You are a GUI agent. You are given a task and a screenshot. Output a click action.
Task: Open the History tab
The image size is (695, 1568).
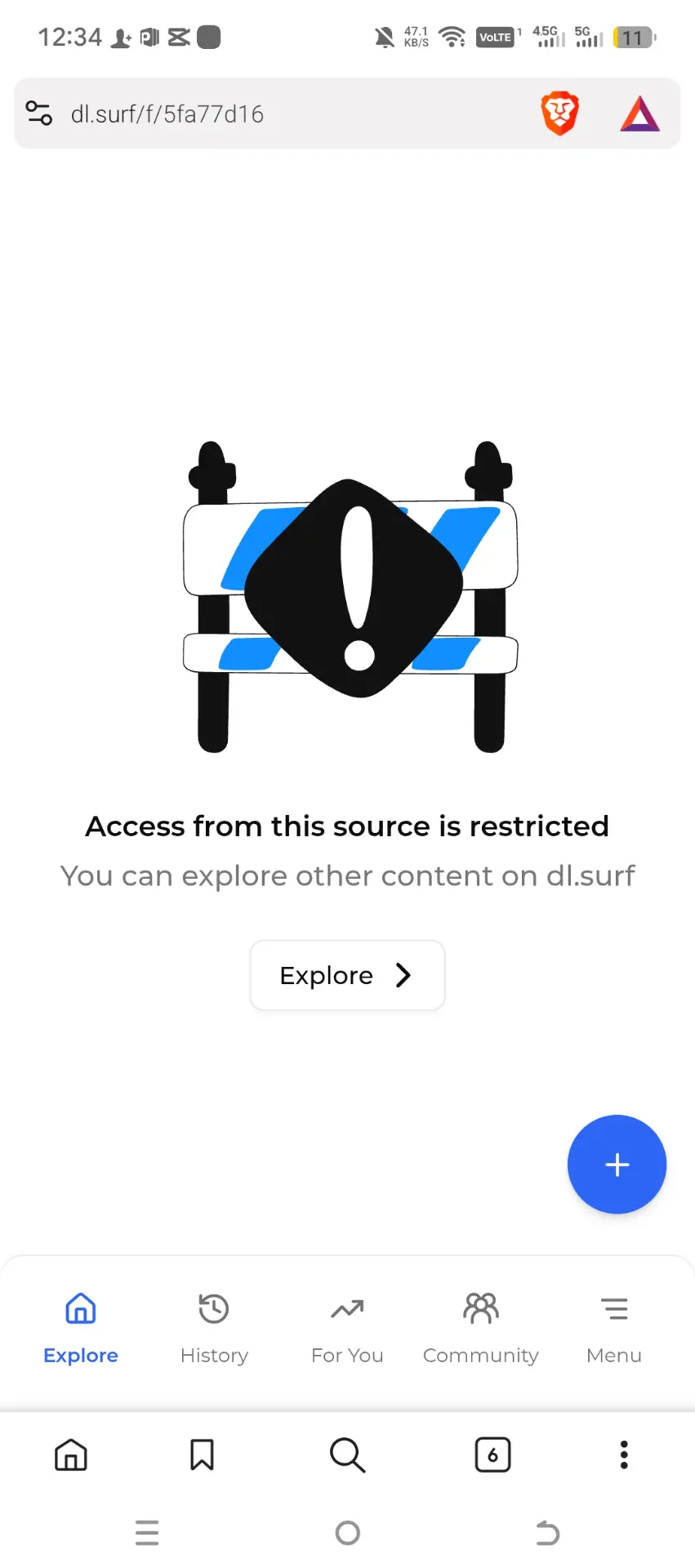click(x=214, y=1329)
